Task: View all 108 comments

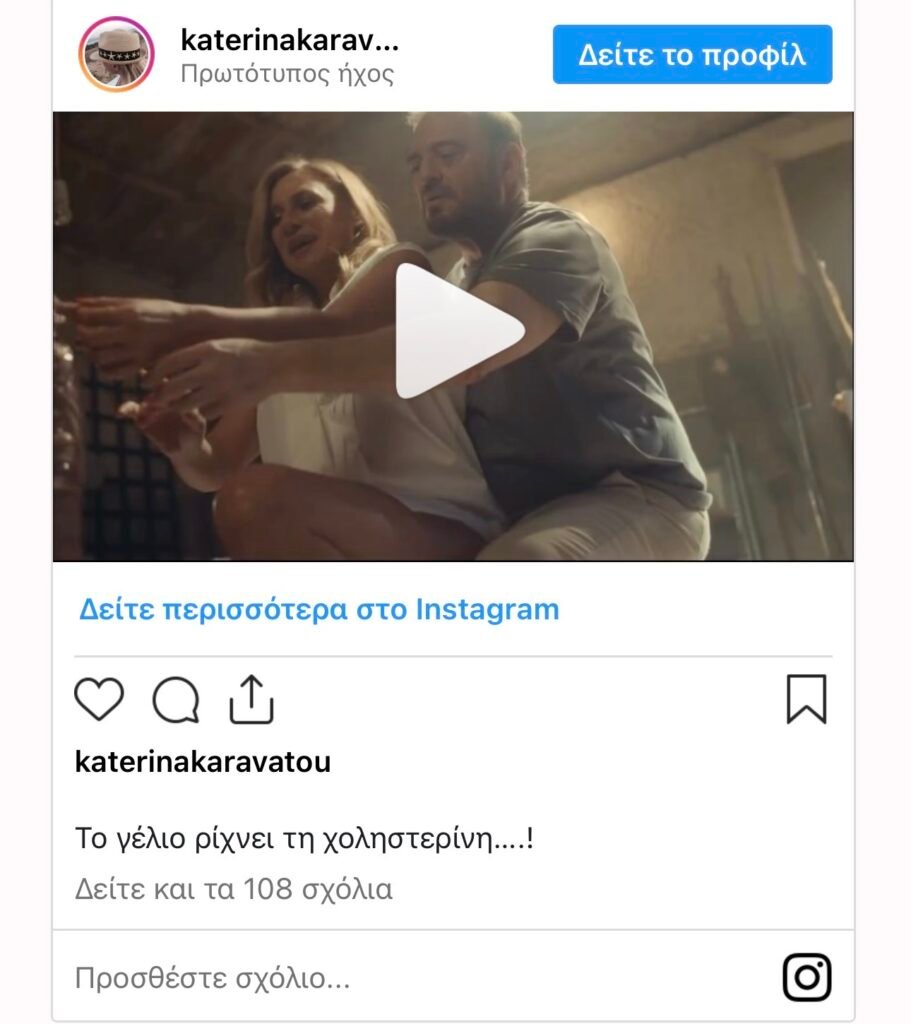Action: [x=234, y=889]
